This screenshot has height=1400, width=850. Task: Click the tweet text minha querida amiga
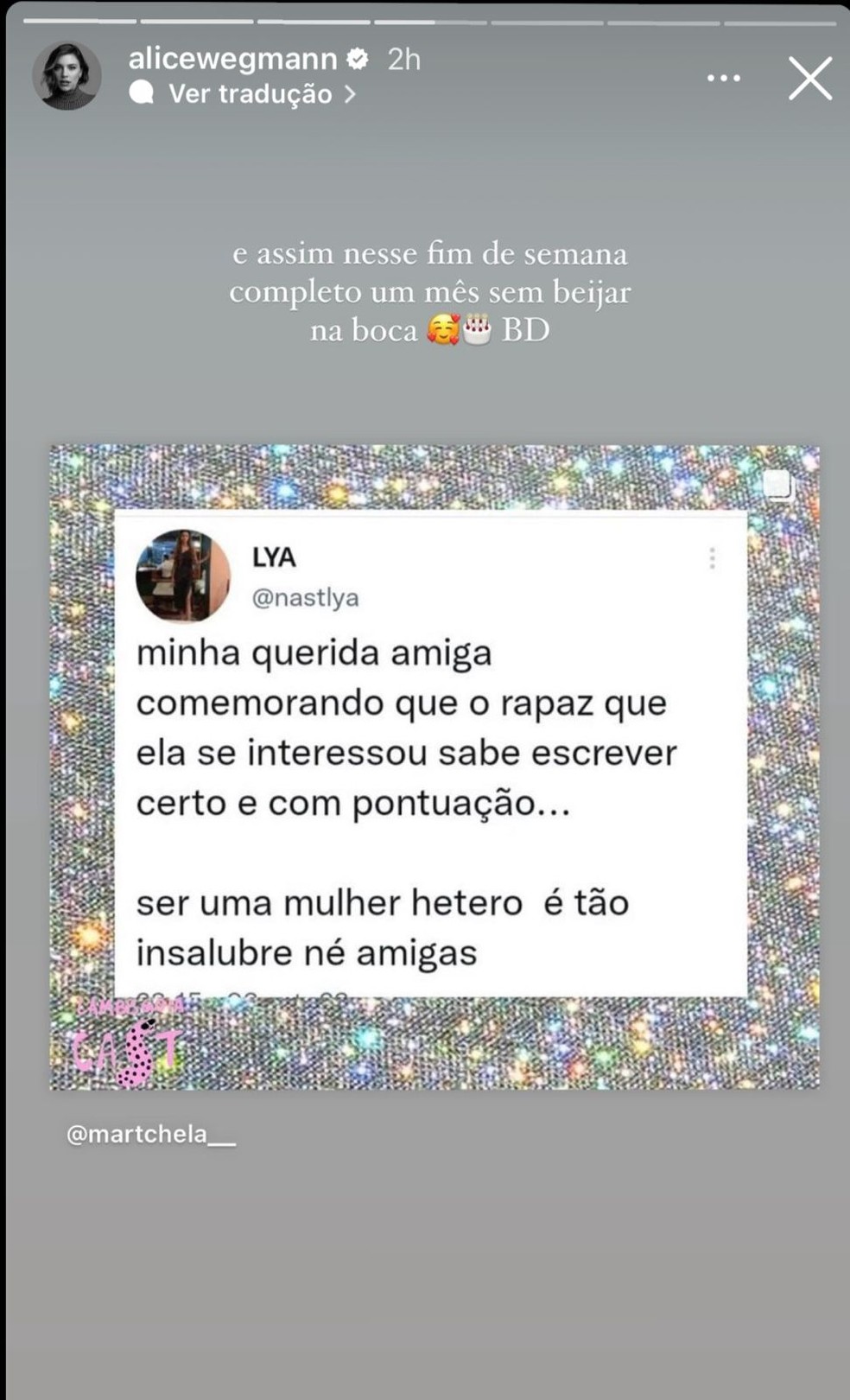click(315, 654)
